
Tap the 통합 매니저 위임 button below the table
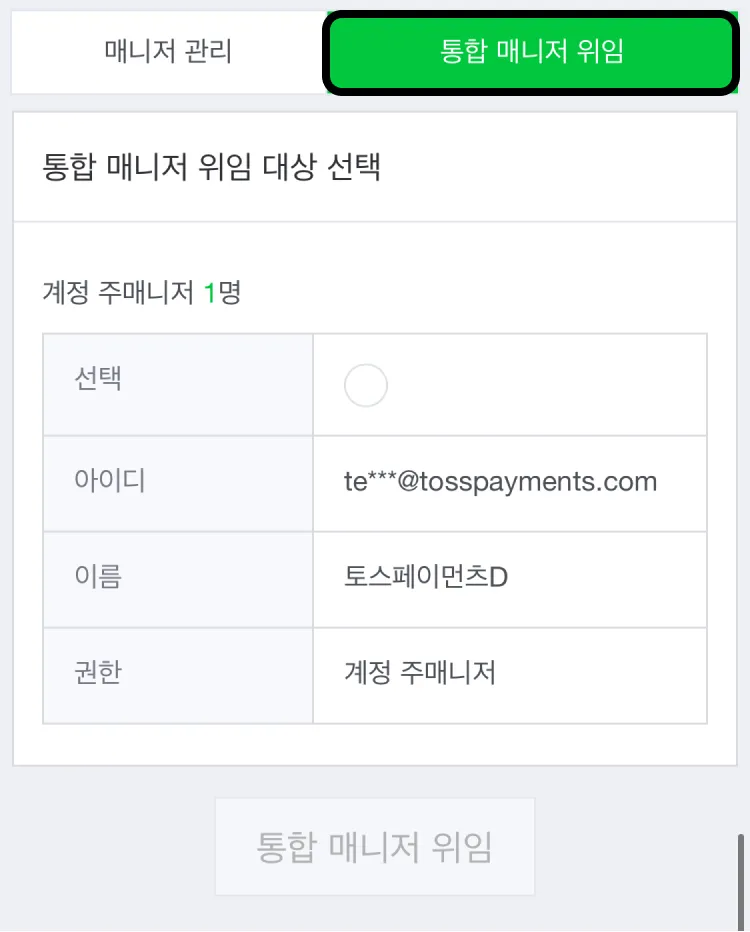click(375, 846)
